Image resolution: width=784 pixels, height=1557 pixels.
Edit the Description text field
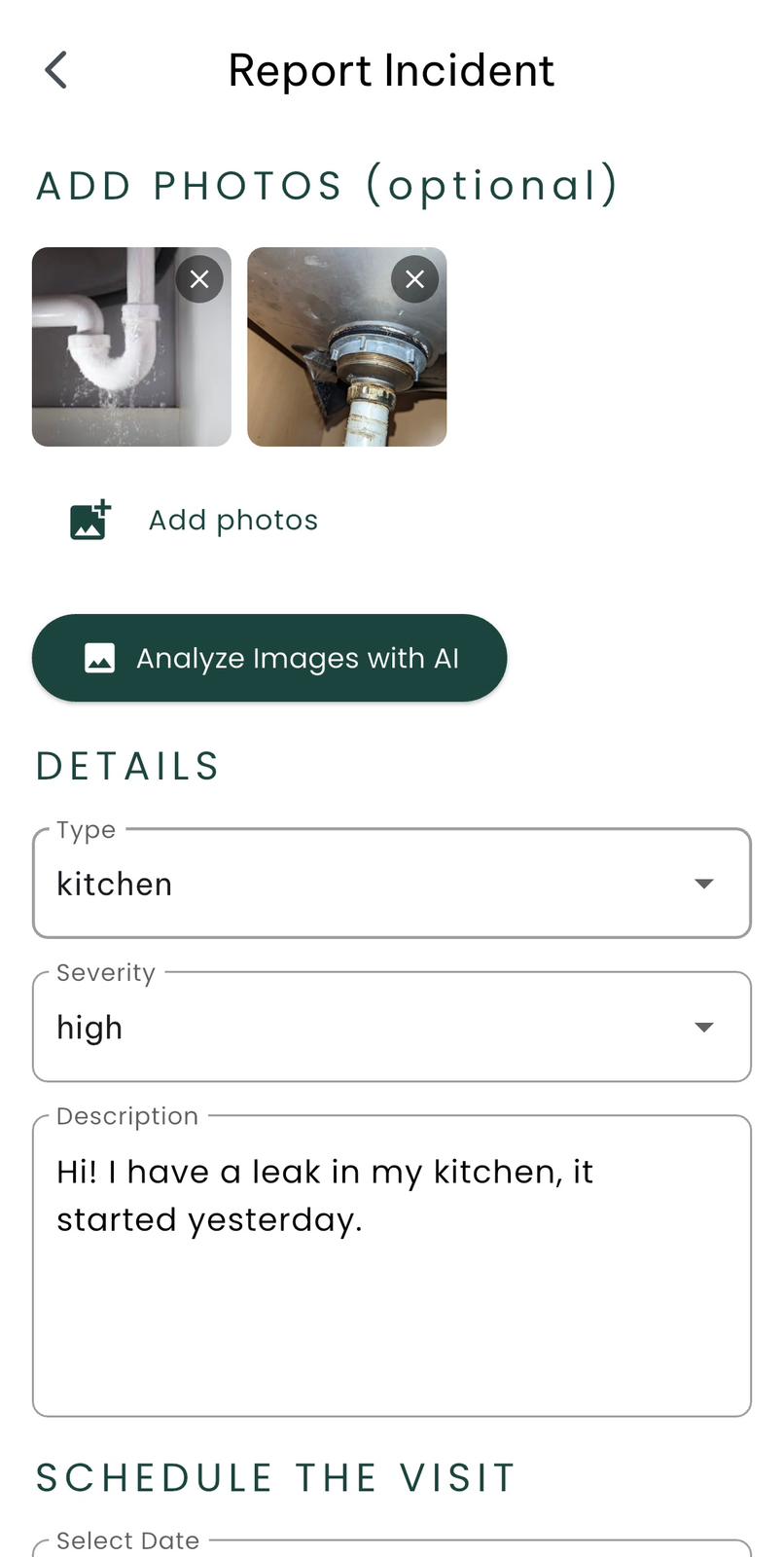click(x=392, y=1265)
